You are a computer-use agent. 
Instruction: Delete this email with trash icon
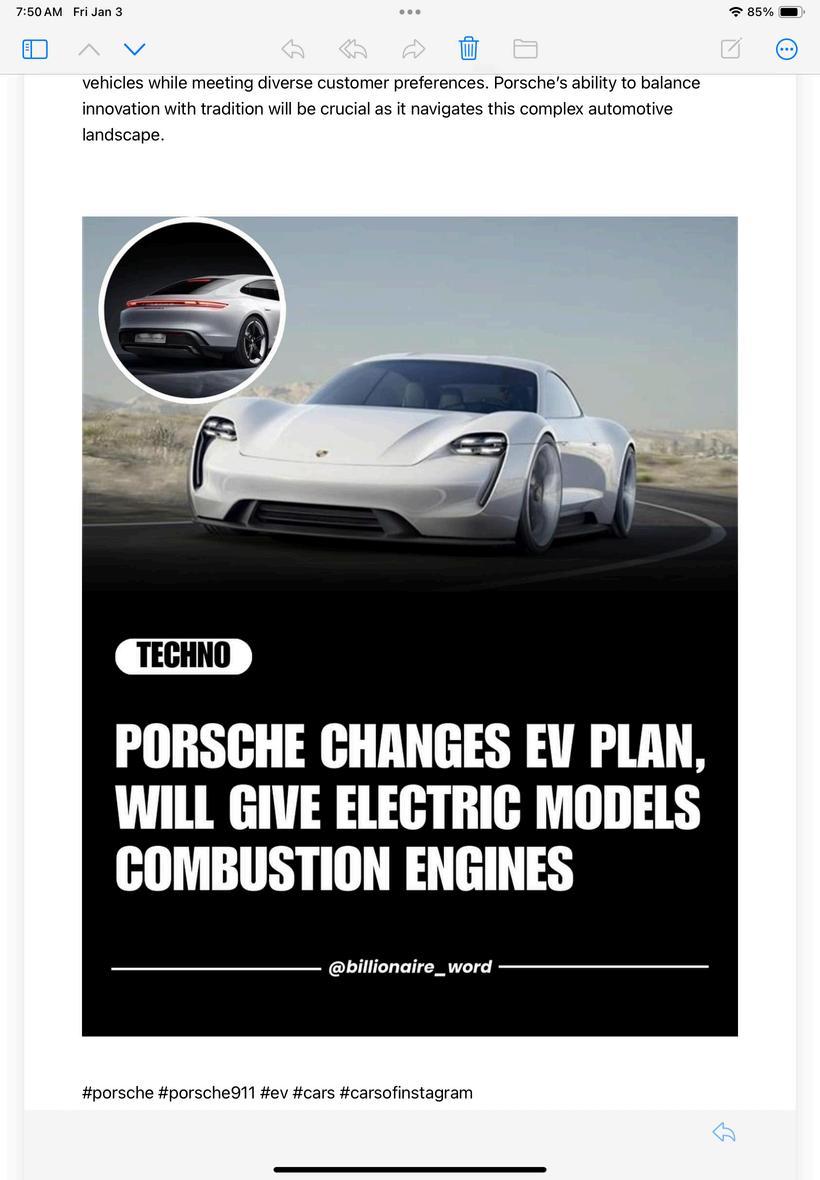(x=469, y=49)
